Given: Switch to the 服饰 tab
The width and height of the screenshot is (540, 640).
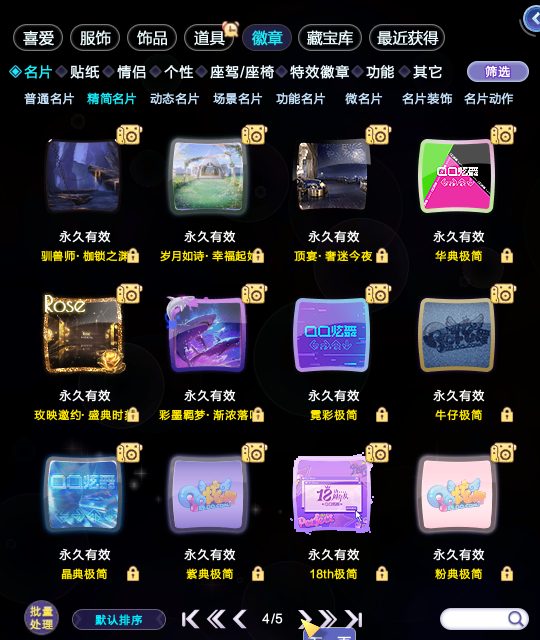Looking at the screenshot, I should click(x=95, y=38).
